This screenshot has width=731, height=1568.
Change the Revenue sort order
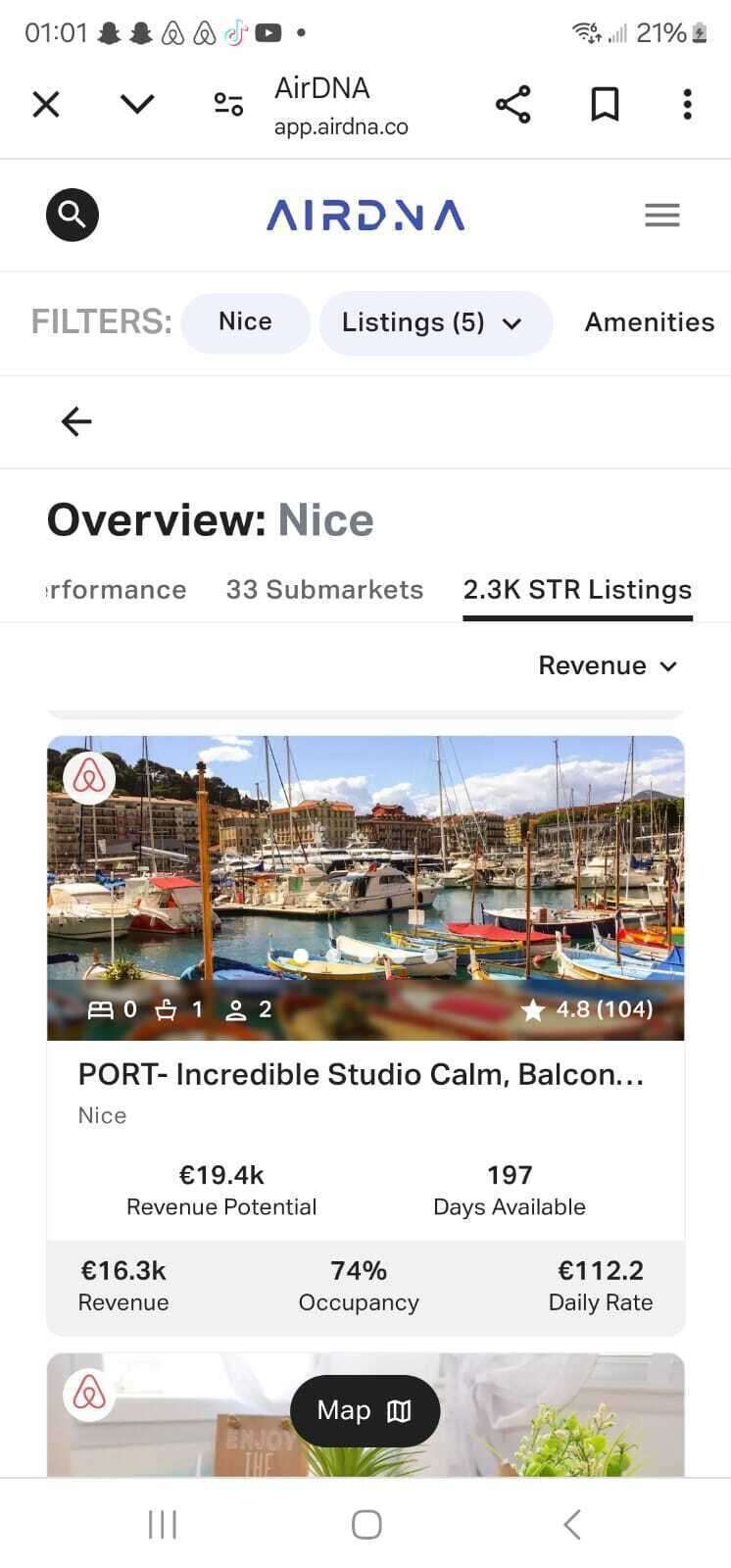point(608,666)
